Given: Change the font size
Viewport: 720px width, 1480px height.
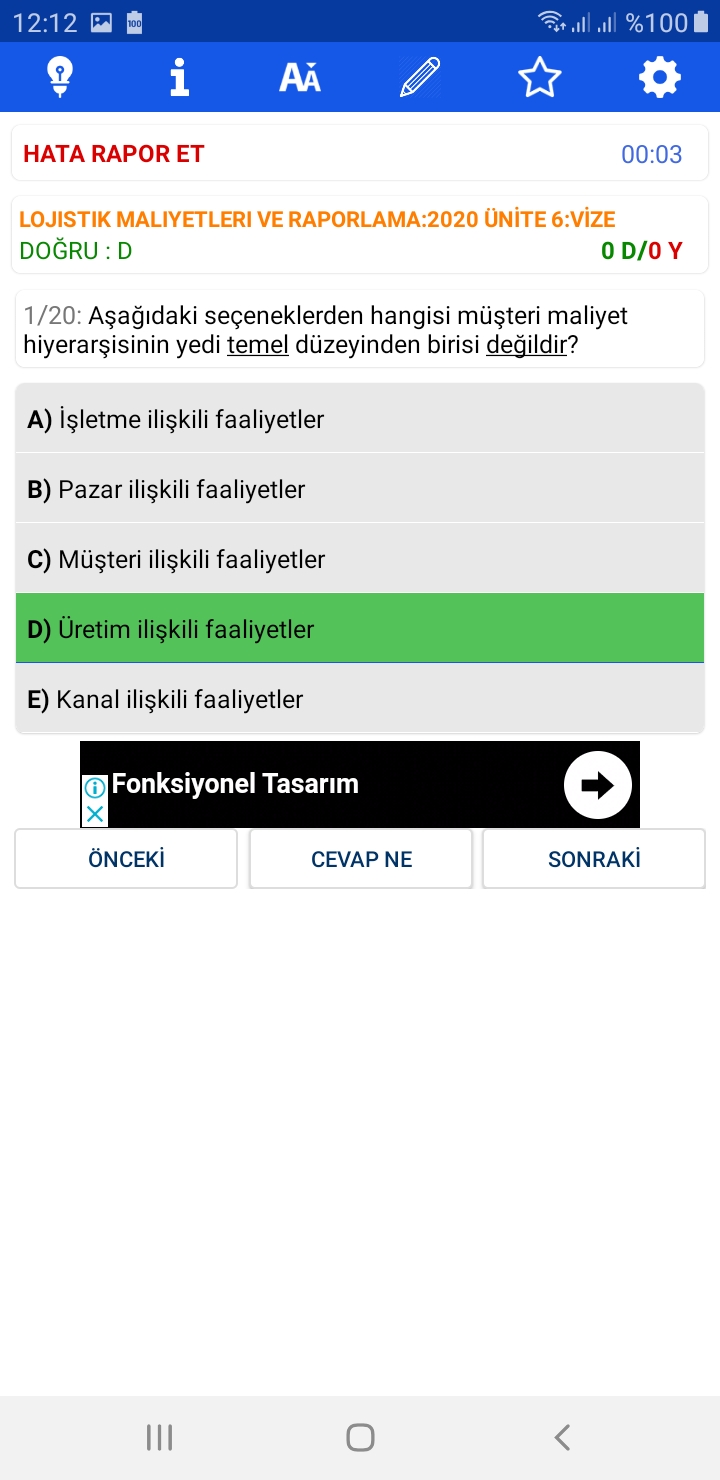Looking at the screenshot, I should pyautogui.click(x=300, y=77).
